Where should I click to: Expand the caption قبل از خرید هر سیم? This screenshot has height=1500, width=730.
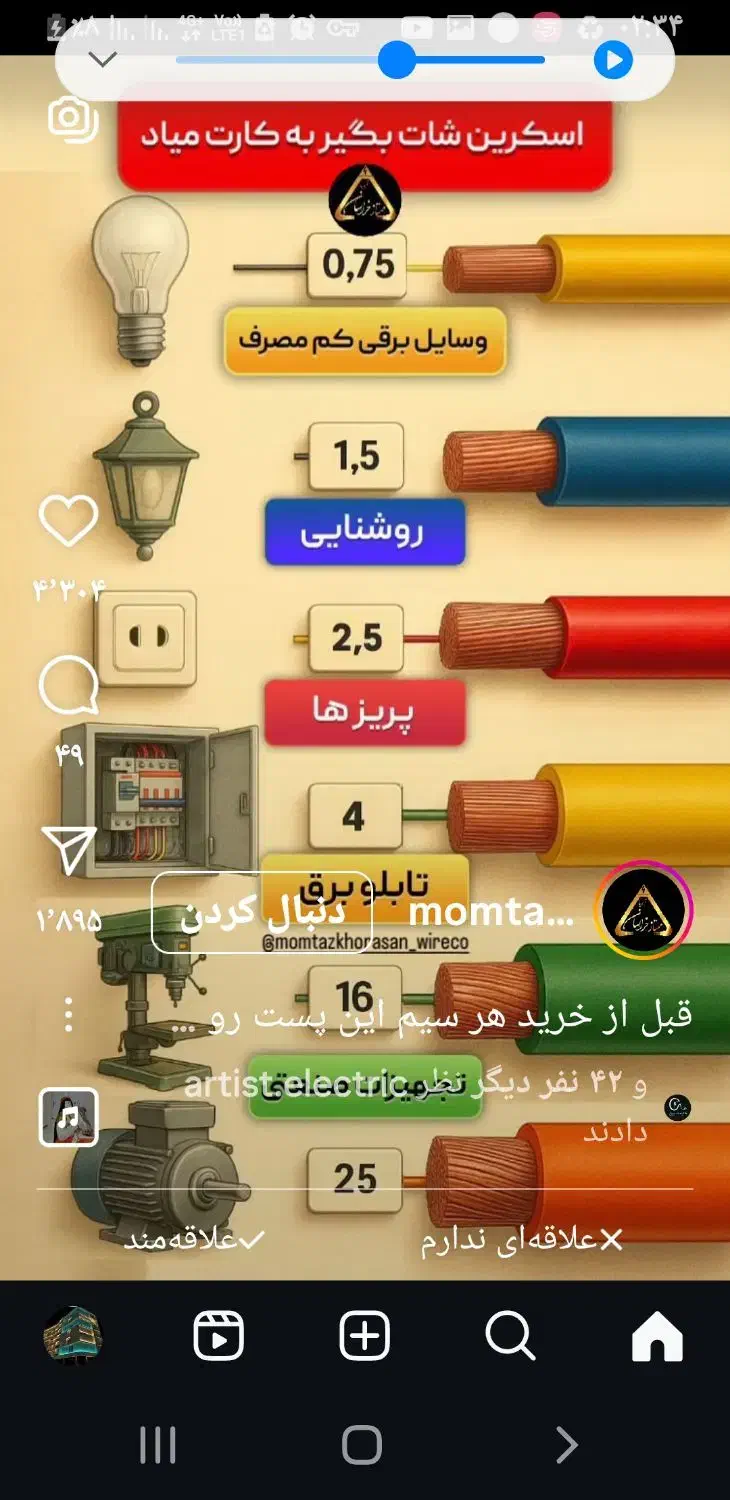coord(450,1018)
